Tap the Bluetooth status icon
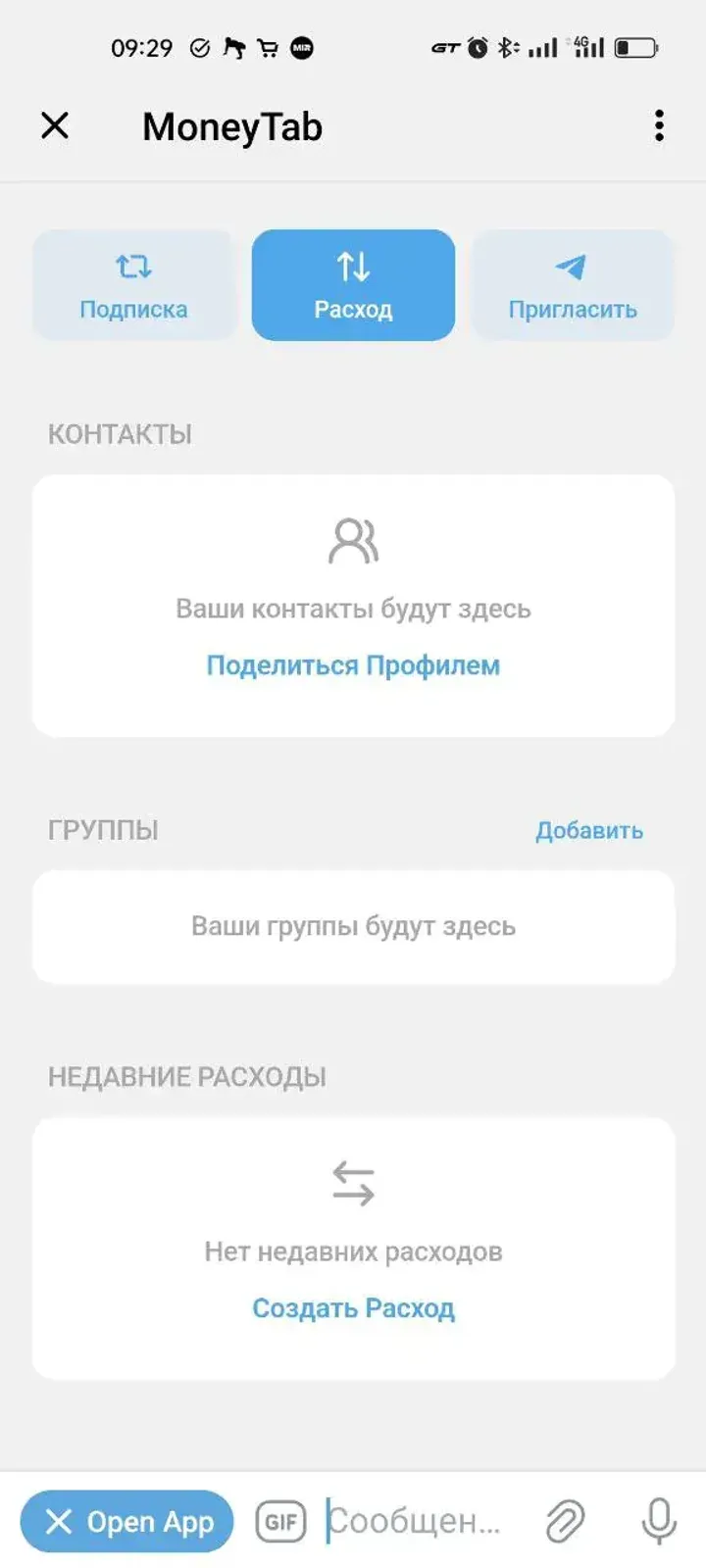Image resolution: width=706 pixels, height=1568 pixels. pos(508,47)
